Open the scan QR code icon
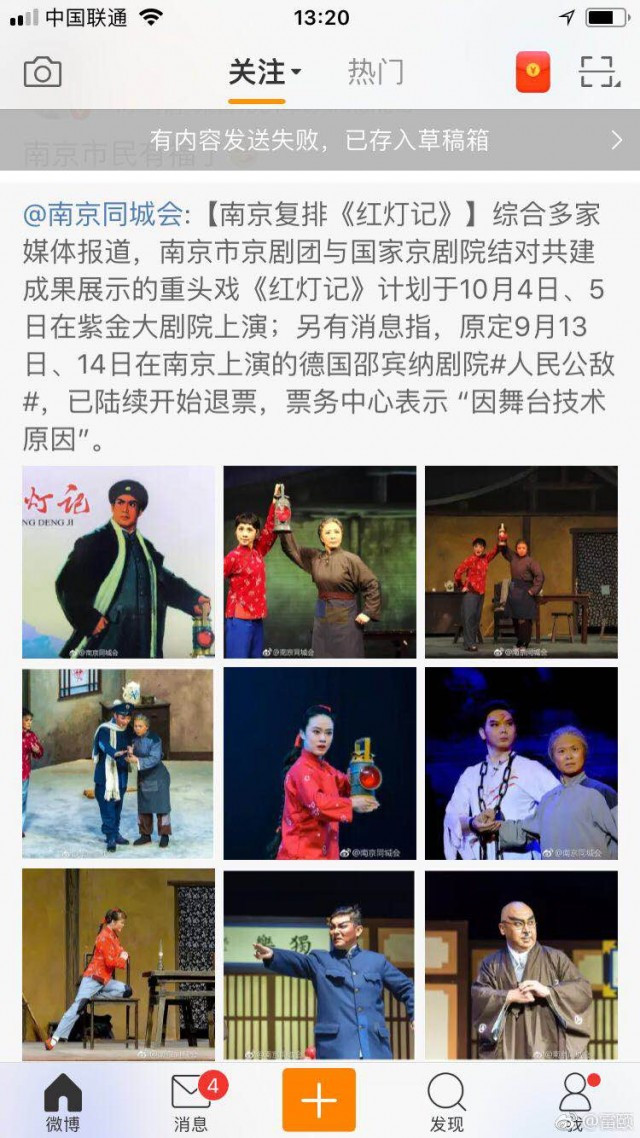The width and height of the screenshot is (640, 1138). (x=599, y=73)
